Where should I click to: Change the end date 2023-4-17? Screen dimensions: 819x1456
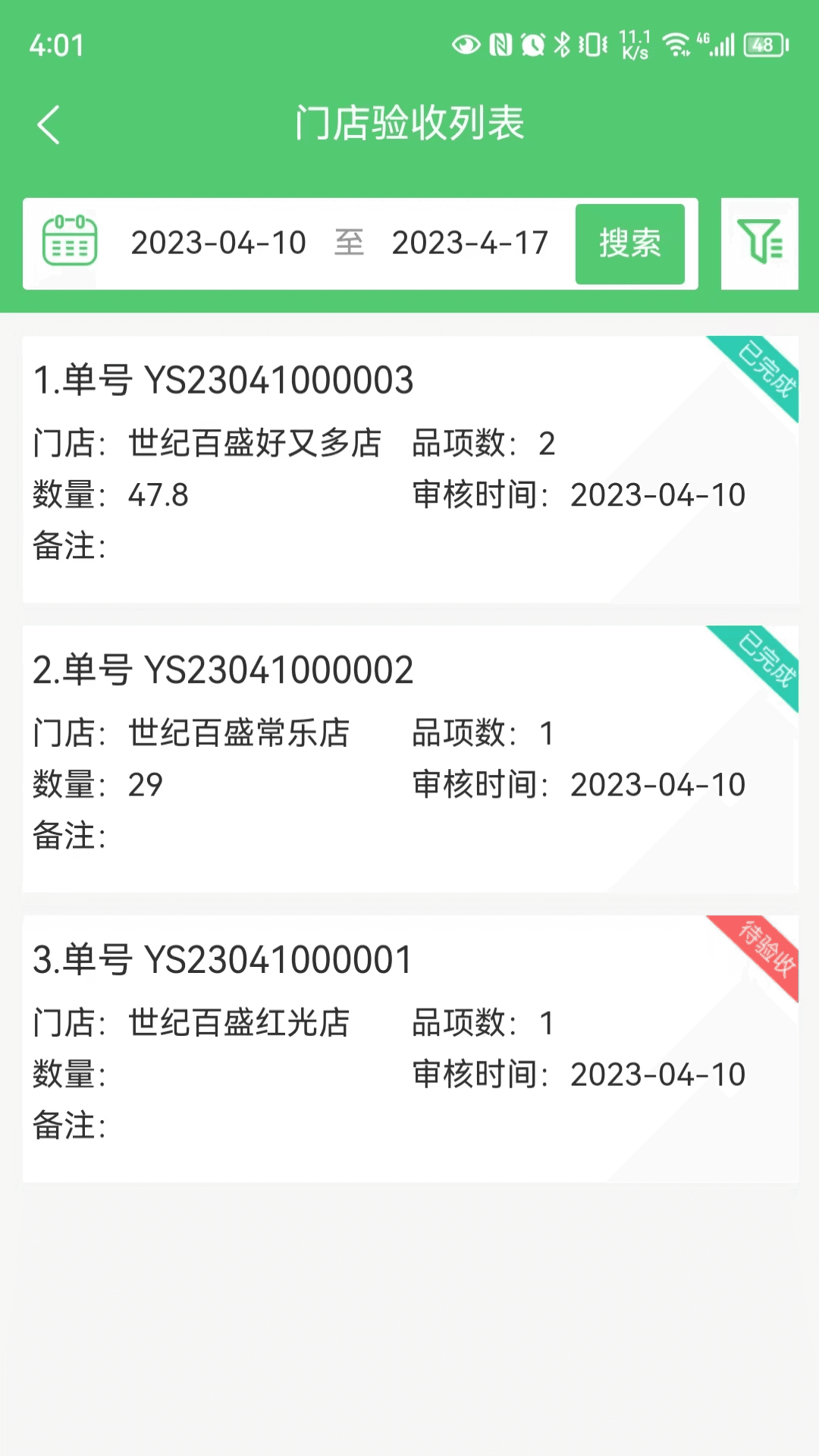[x=469, y=243]
